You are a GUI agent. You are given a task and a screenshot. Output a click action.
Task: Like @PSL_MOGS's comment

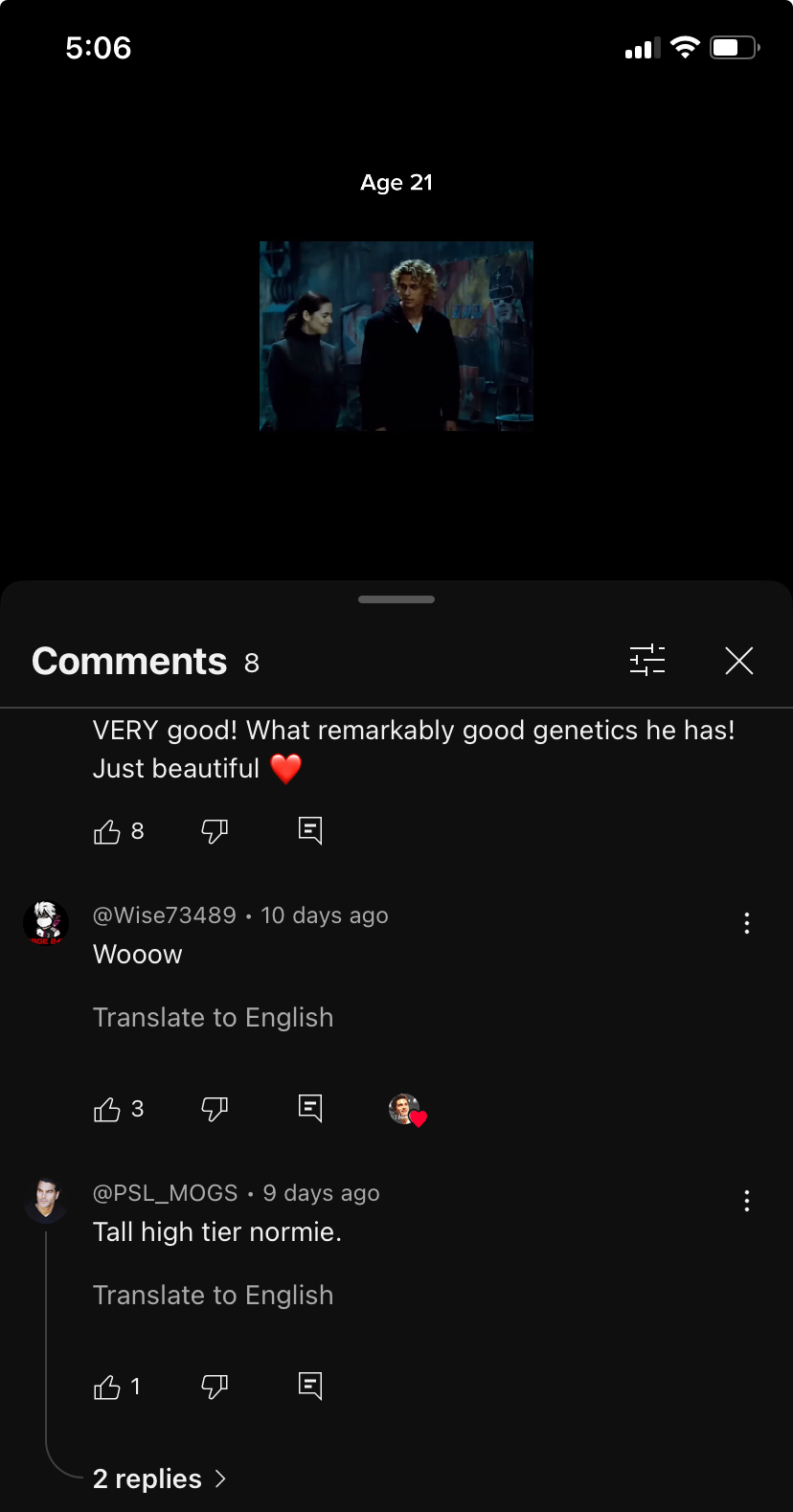pos(107,1387)
